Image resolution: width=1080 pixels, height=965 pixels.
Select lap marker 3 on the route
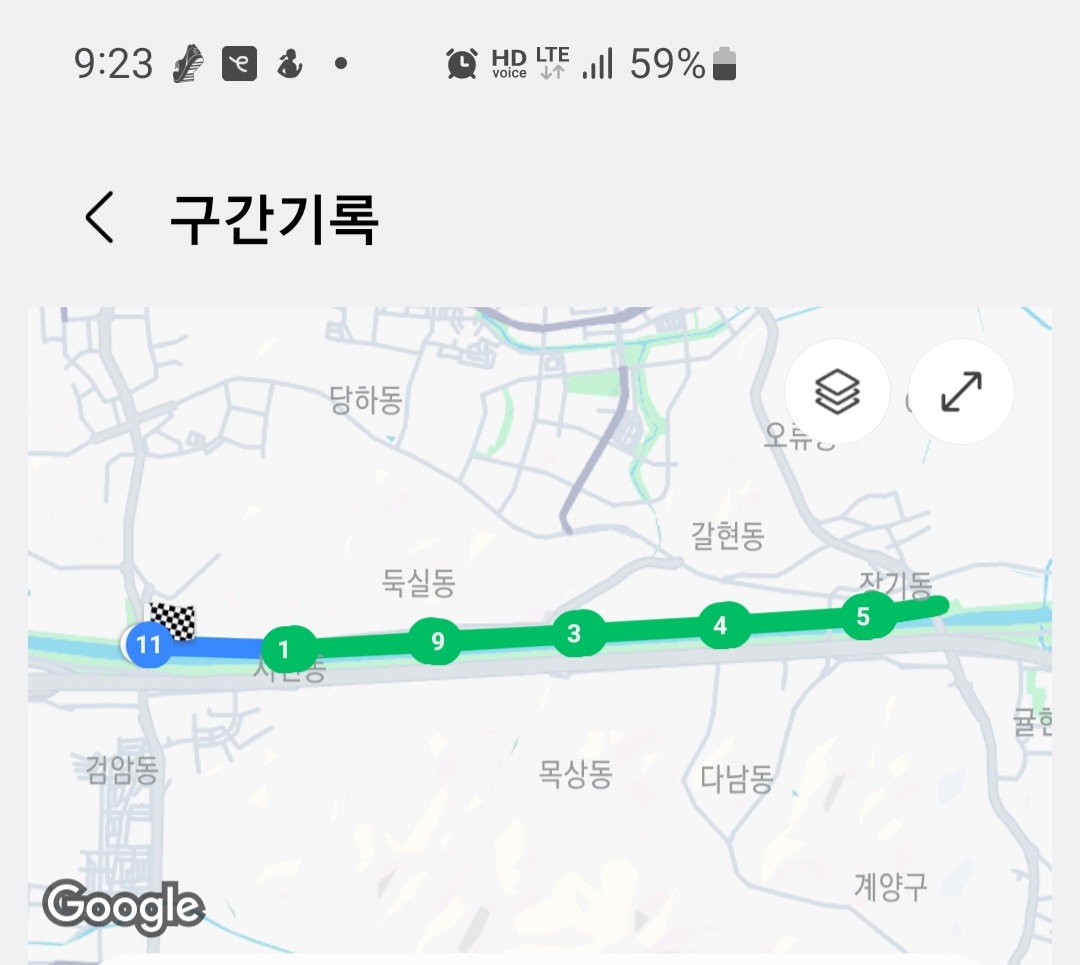click(574, 634)
